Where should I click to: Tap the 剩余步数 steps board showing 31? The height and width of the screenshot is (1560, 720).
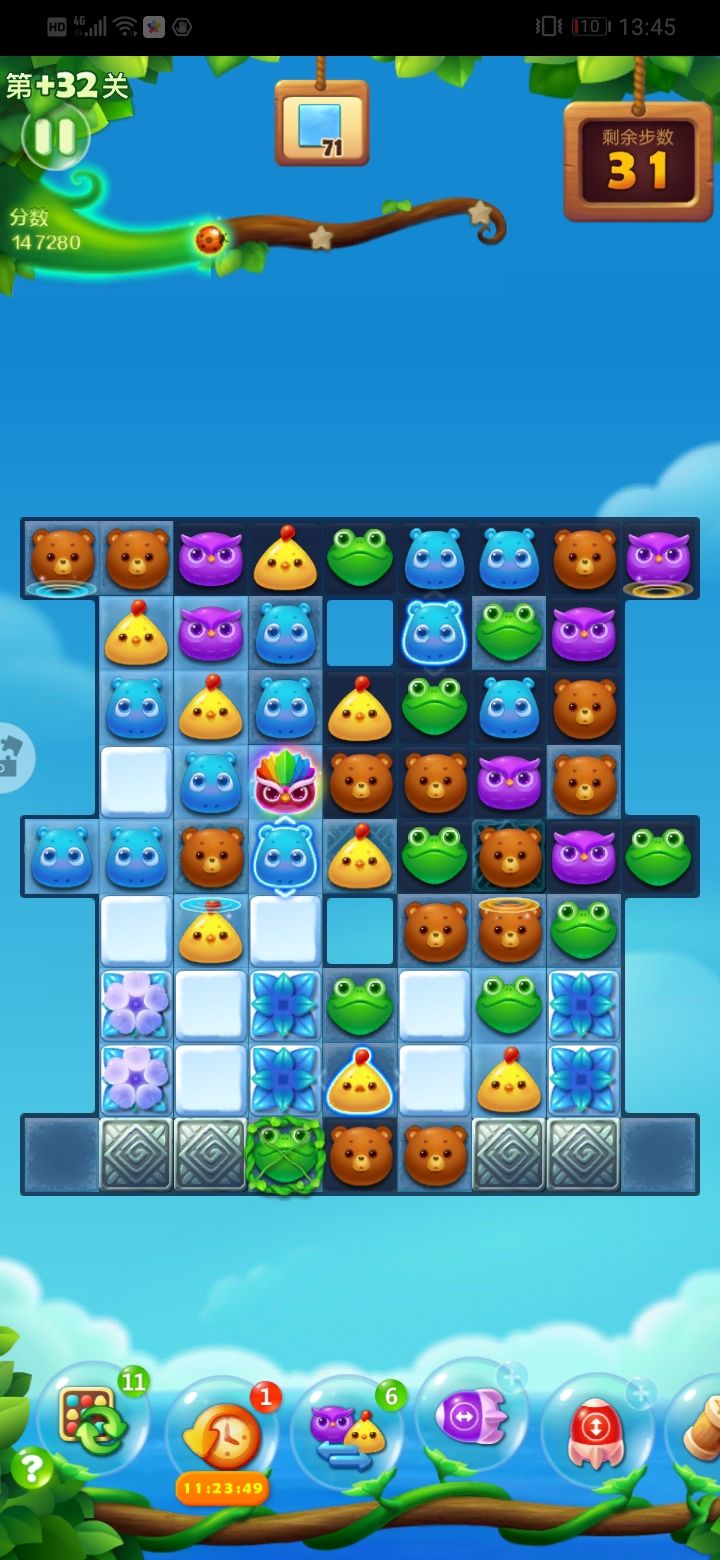click(638, 165)
